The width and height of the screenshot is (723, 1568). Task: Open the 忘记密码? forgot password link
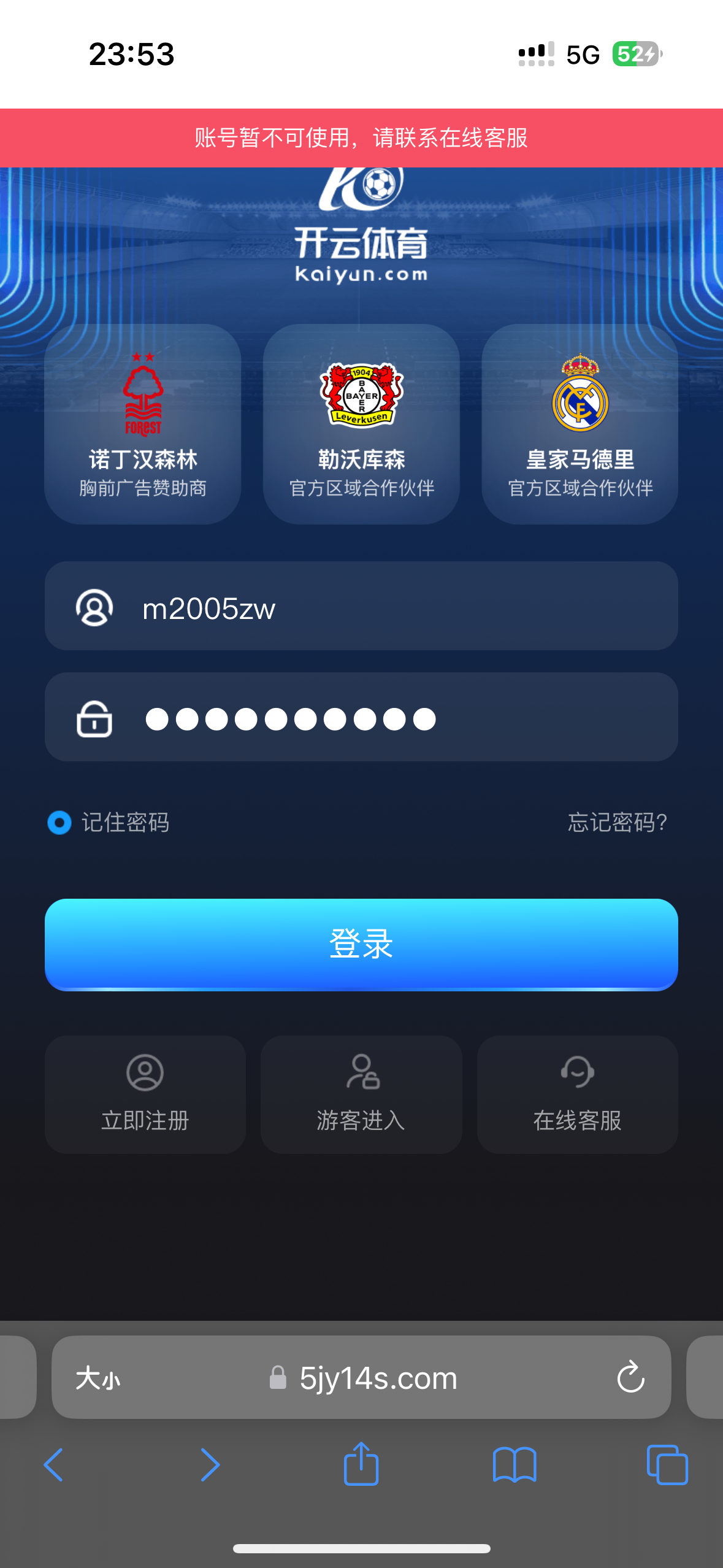click(617, 823)
